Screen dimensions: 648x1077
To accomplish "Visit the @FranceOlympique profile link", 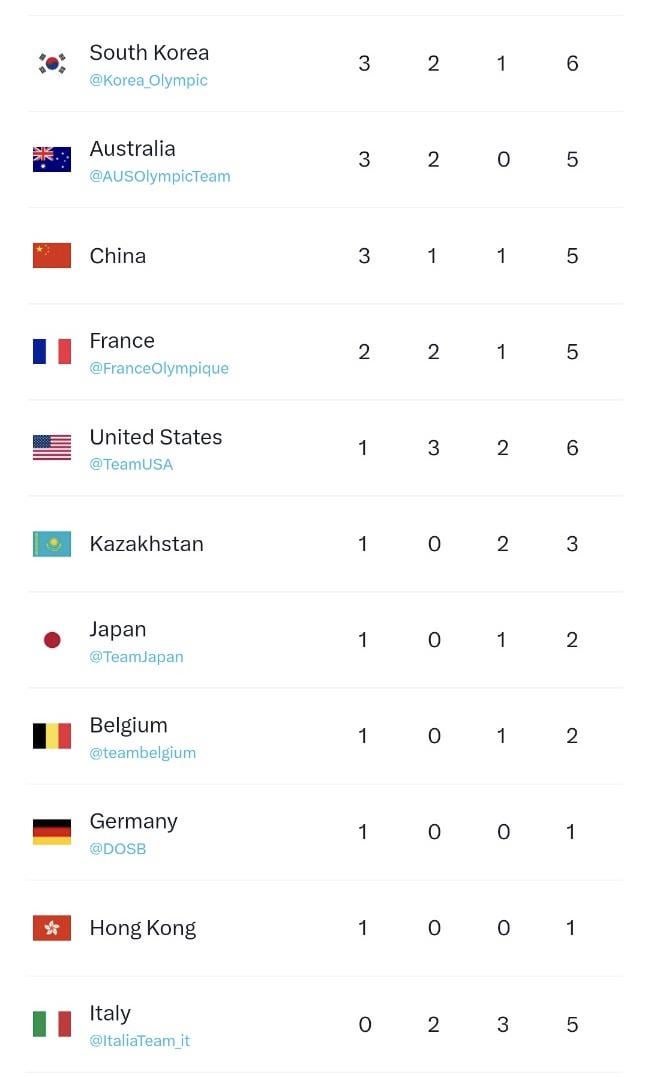I will point(159,369).
